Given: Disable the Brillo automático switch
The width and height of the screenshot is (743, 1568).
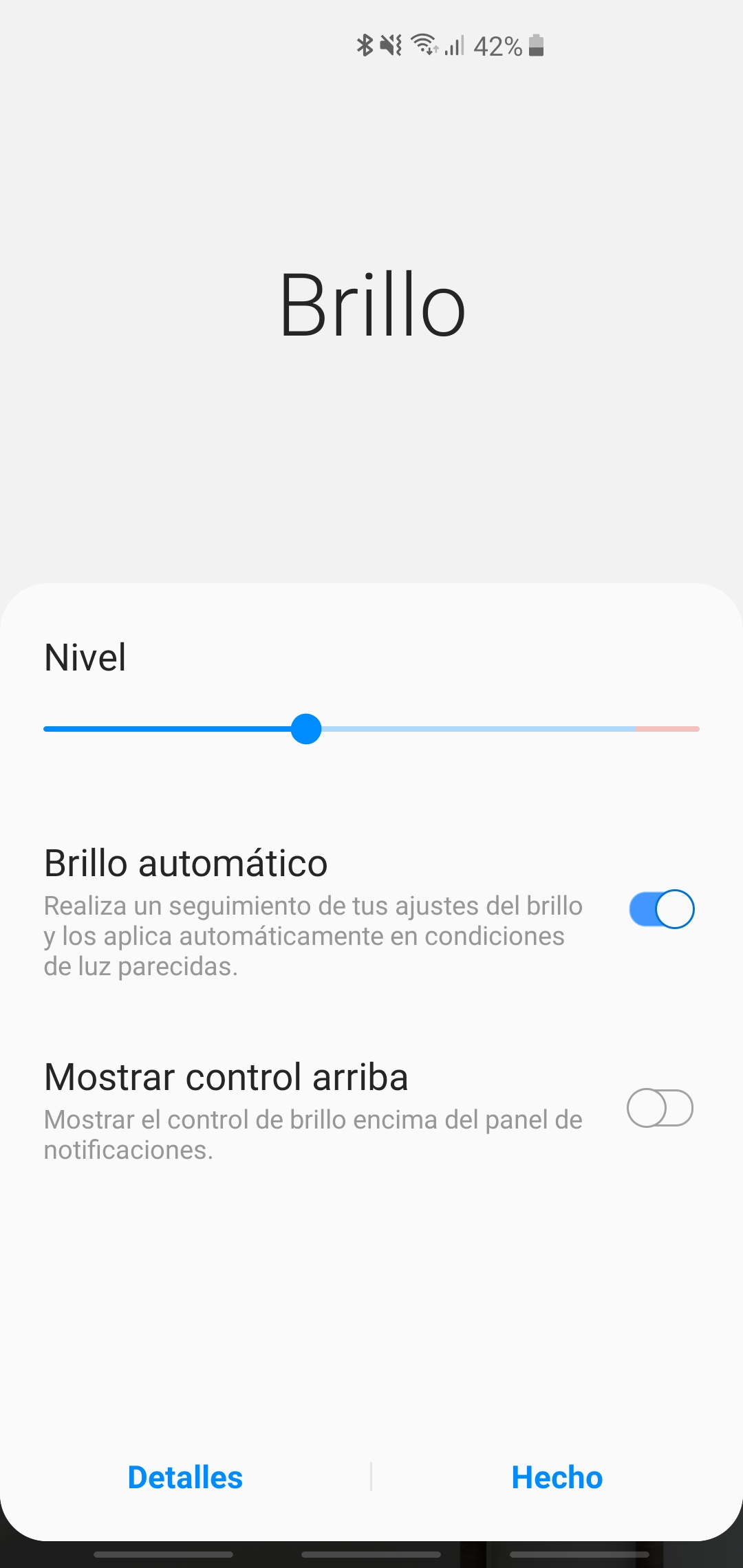Looking at the screenshot, I should [x=661, y=909].
